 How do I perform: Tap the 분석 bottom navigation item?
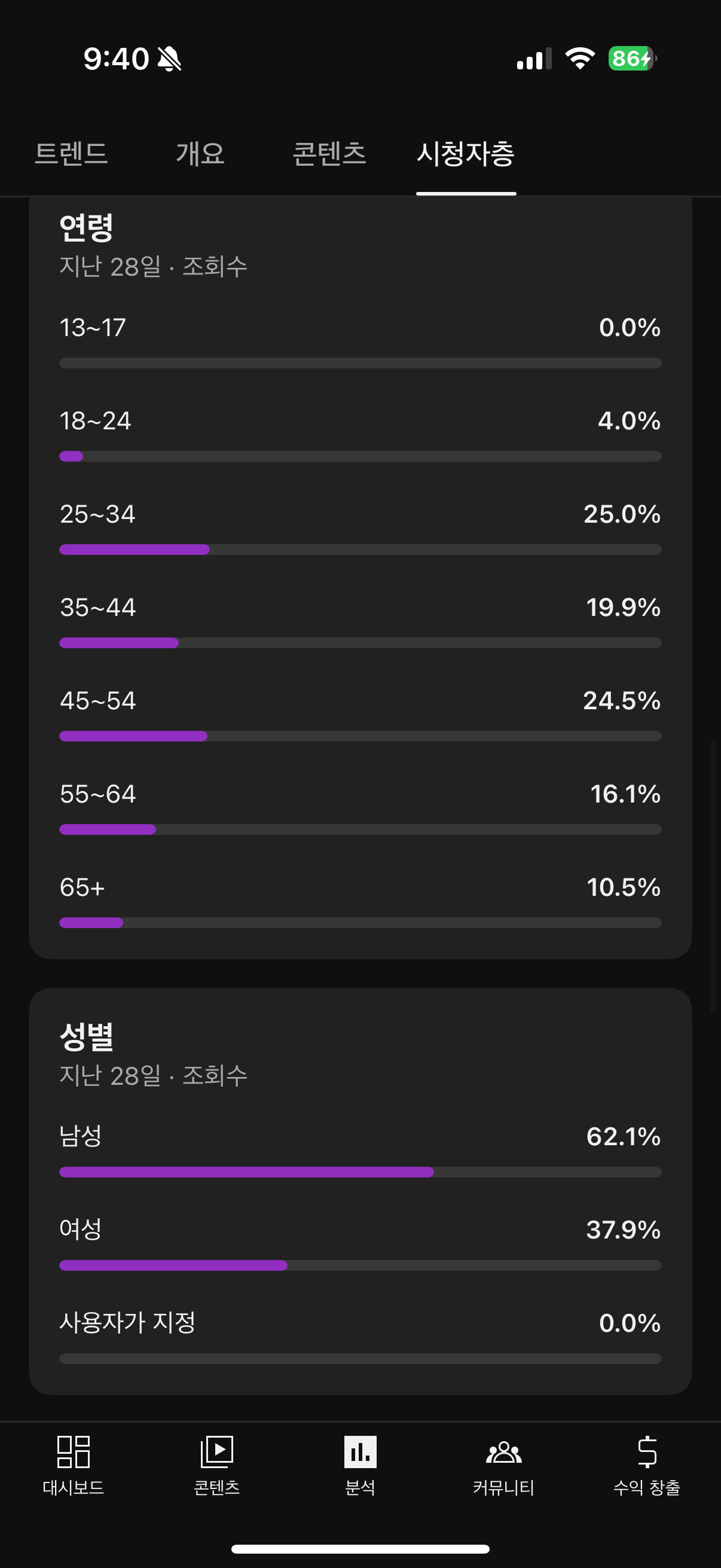point(360,1465)
